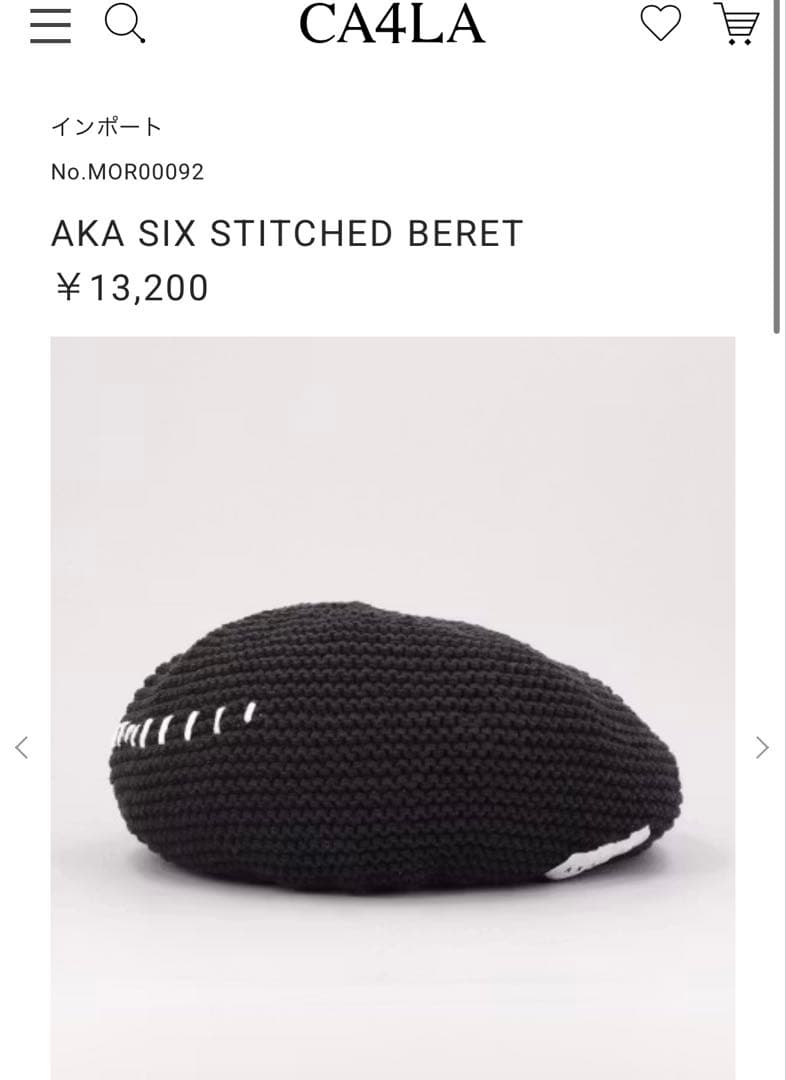Screen dimensions: 786x1080
Task: Show next product photo with right chevron
Action: click(764, 747)
